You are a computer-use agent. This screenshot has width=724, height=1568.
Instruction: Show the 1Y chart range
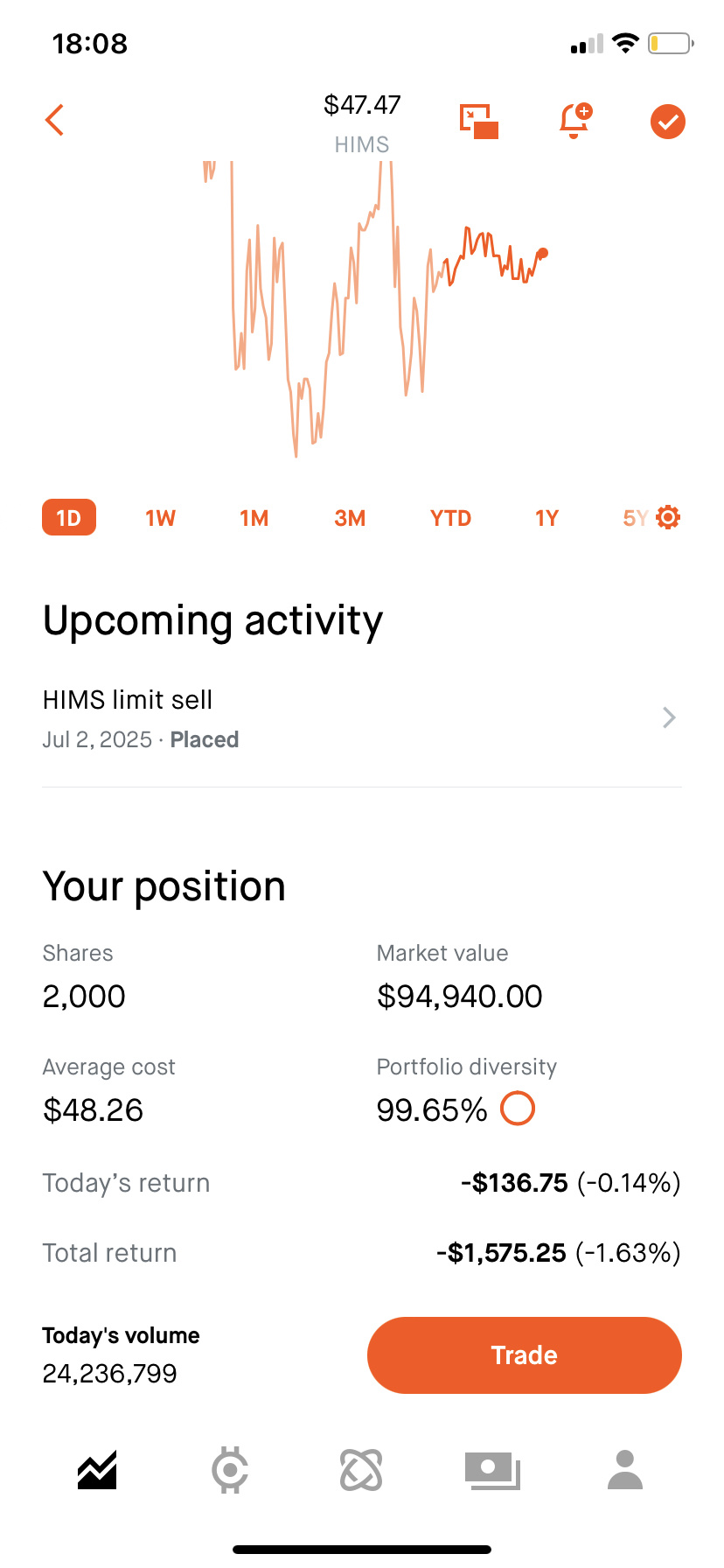546,518
